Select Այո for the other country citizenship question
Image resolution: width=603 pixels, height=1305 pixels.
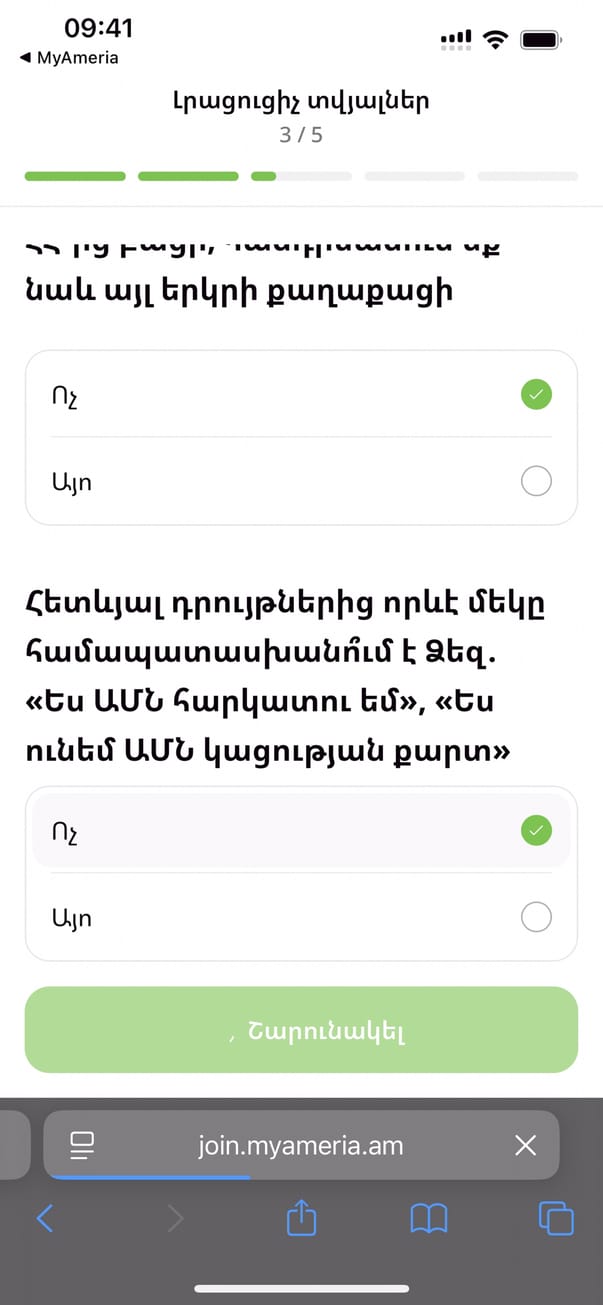coord(300,482)
